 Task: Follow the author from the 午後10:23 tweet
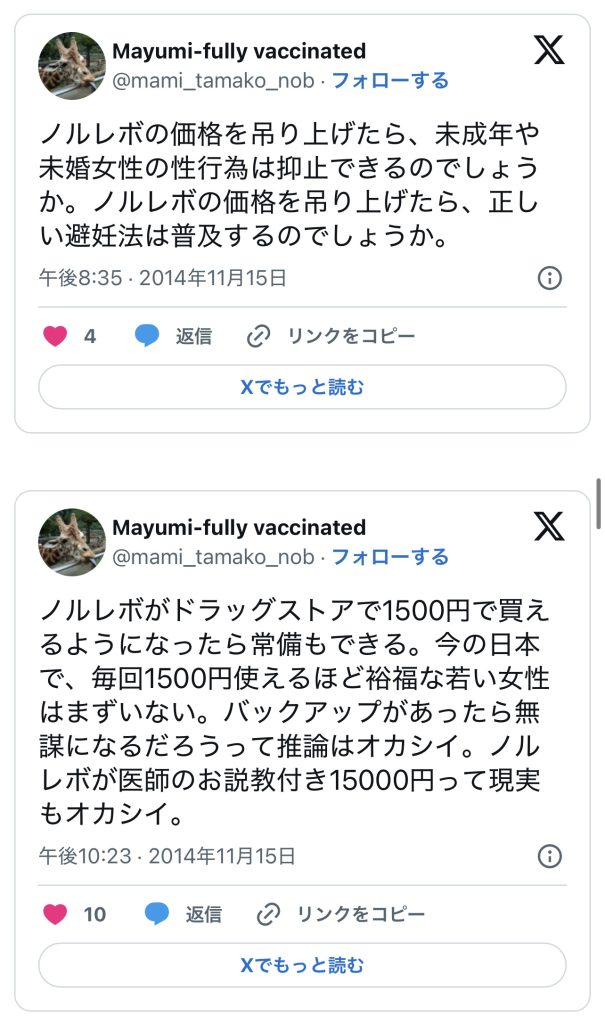pyautogui.click(x=390, y=557)
